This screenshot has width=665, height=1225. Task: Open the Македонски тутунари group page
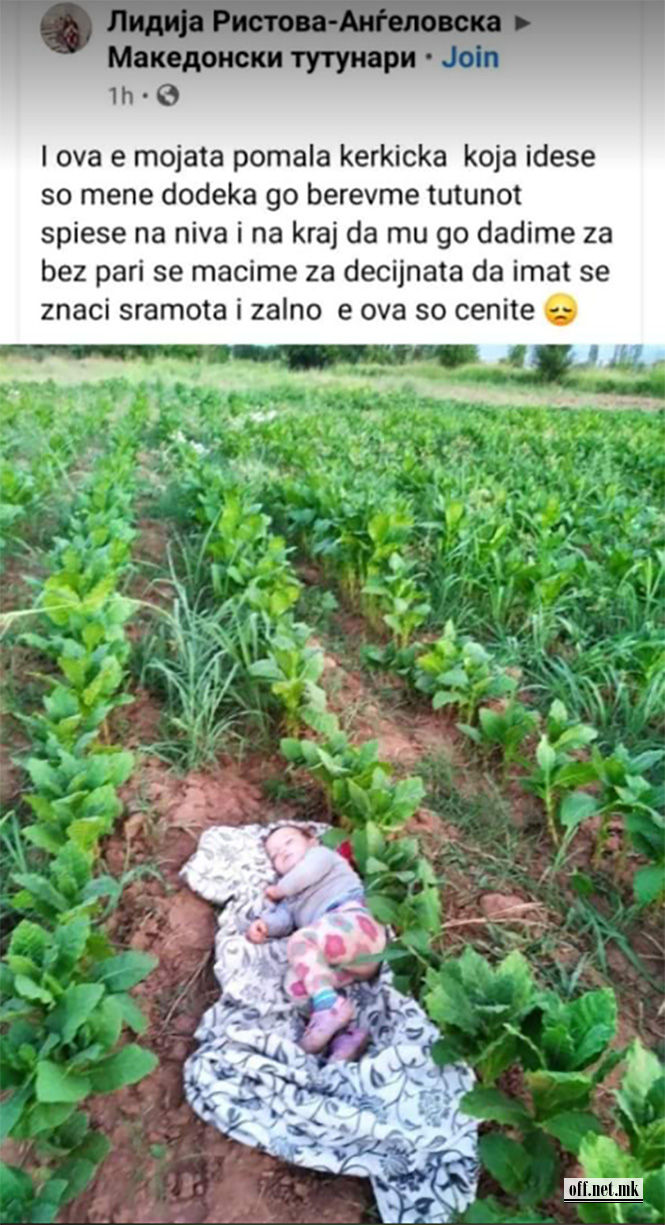click(262, 58)
